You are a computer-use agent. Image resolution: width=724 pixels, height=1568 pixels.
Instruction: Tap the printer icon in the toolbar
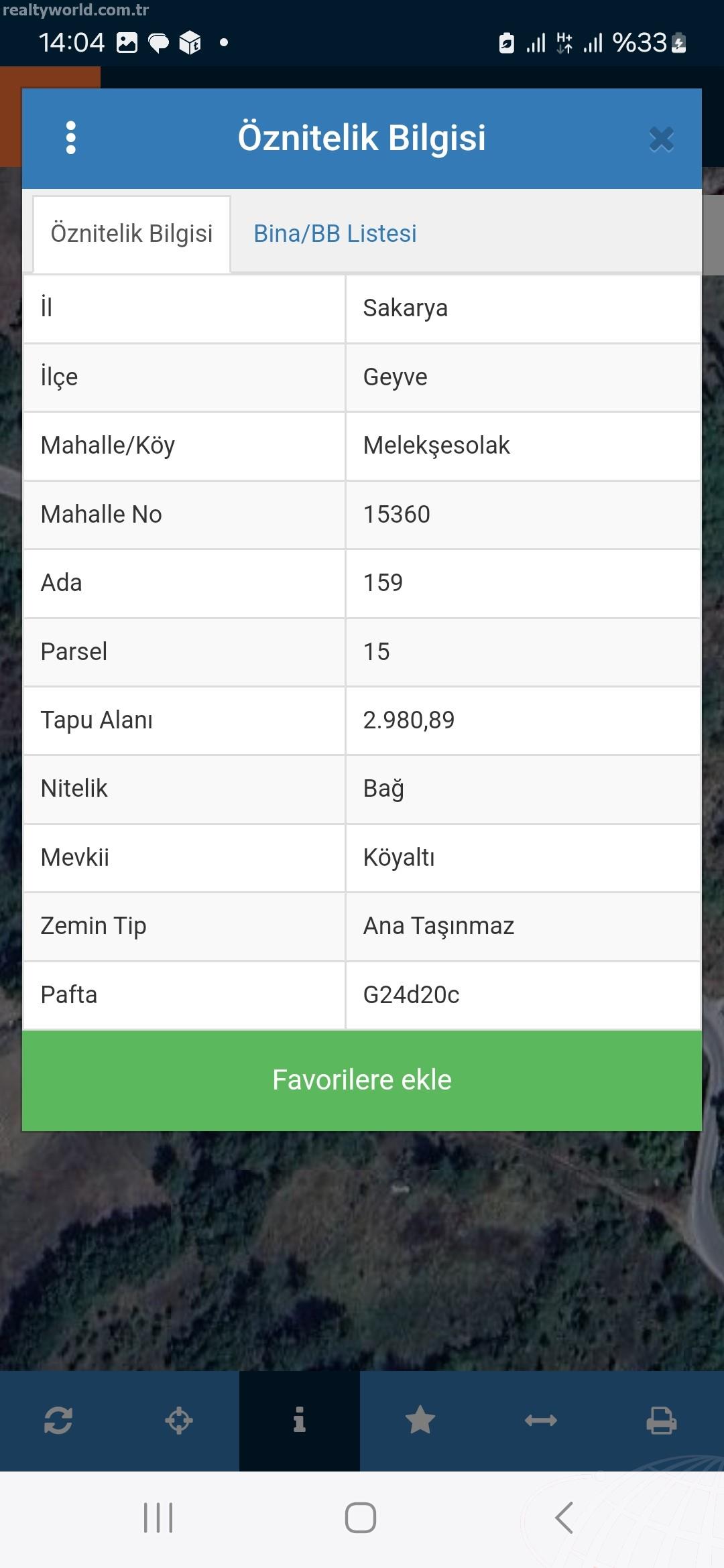point(662,1421)
